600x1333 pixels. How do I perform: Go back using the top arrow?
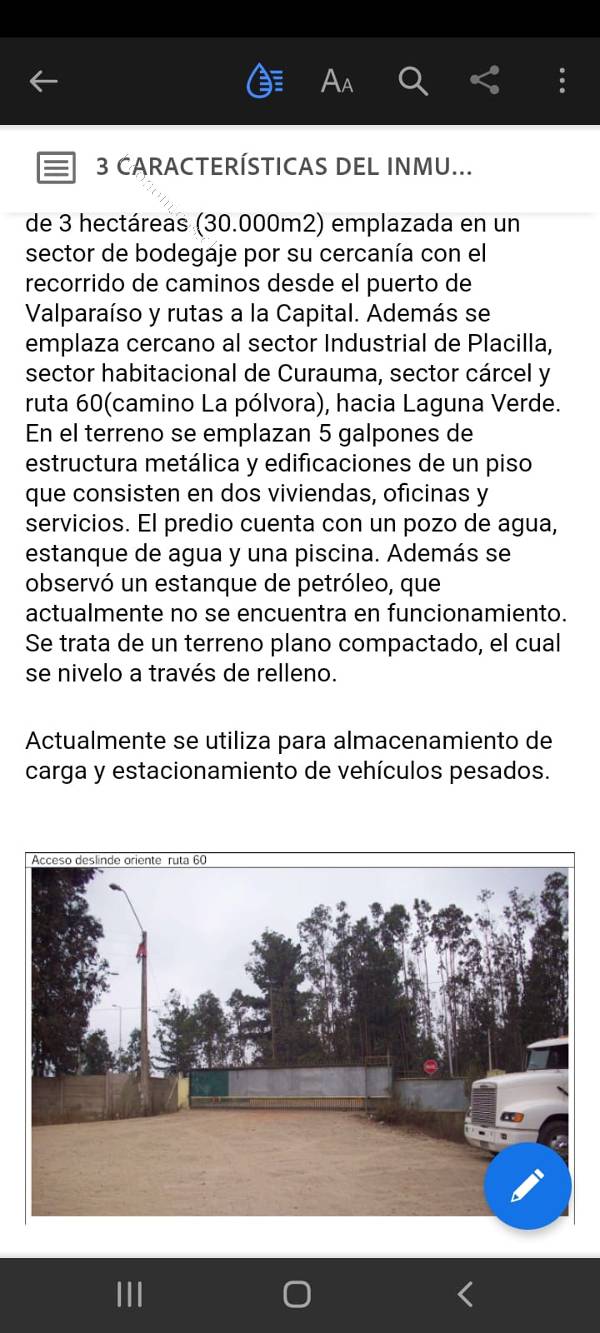pyautogui.click(x=43, y=81)
